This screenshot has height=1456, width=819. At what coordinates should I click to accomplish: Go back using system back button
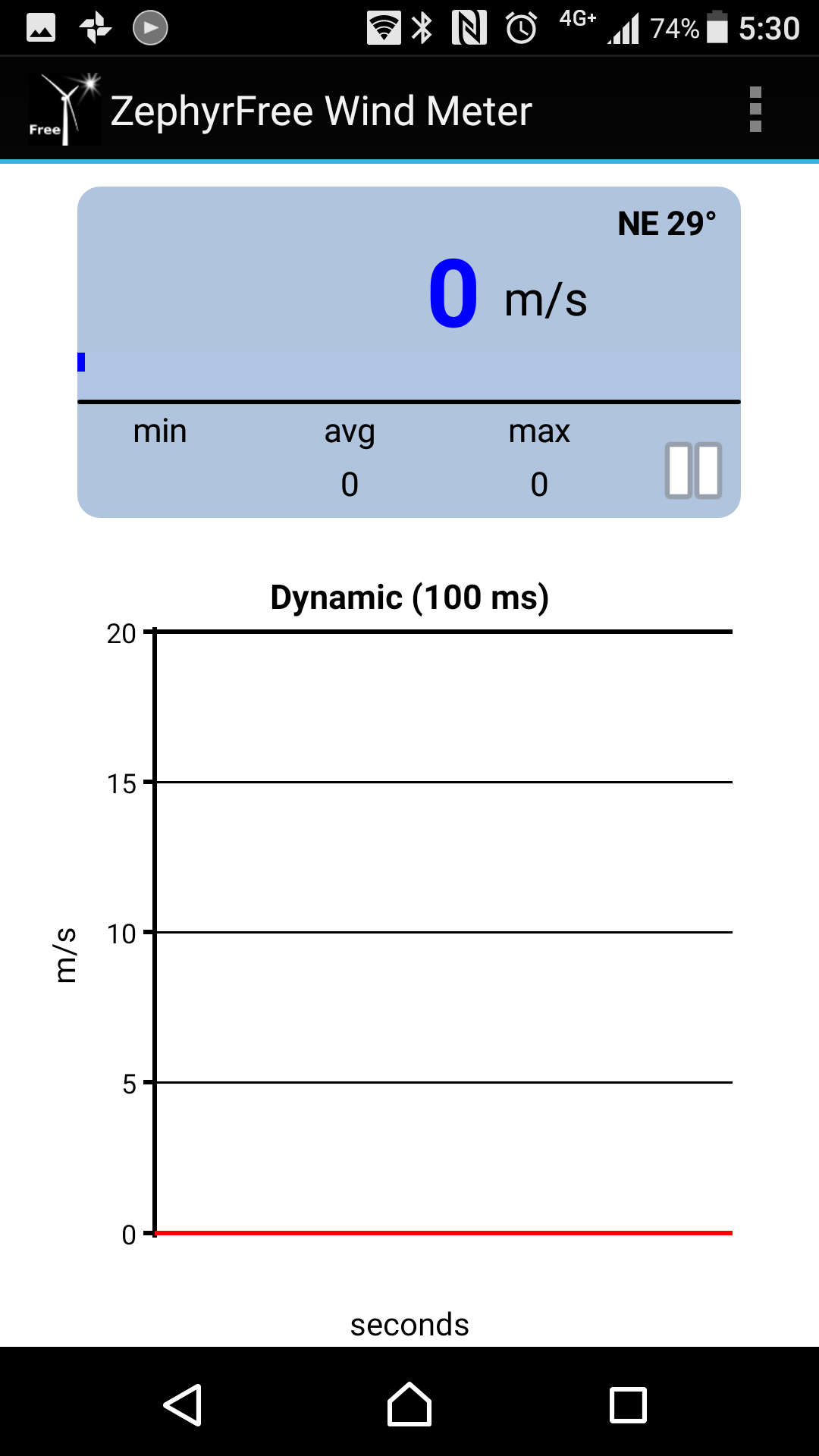click(183, 1404)
